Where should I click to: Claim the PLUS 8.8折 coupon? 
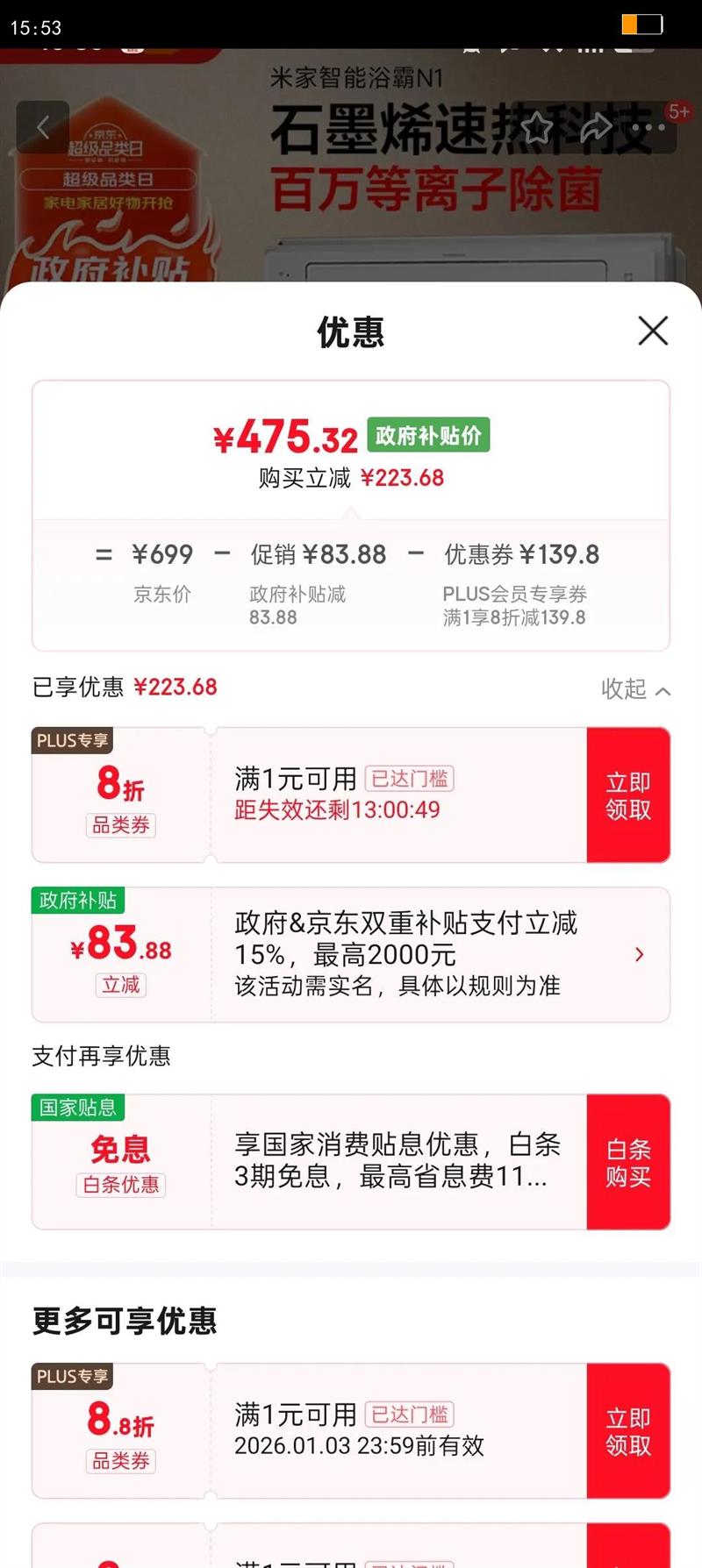click(627, 1431)
